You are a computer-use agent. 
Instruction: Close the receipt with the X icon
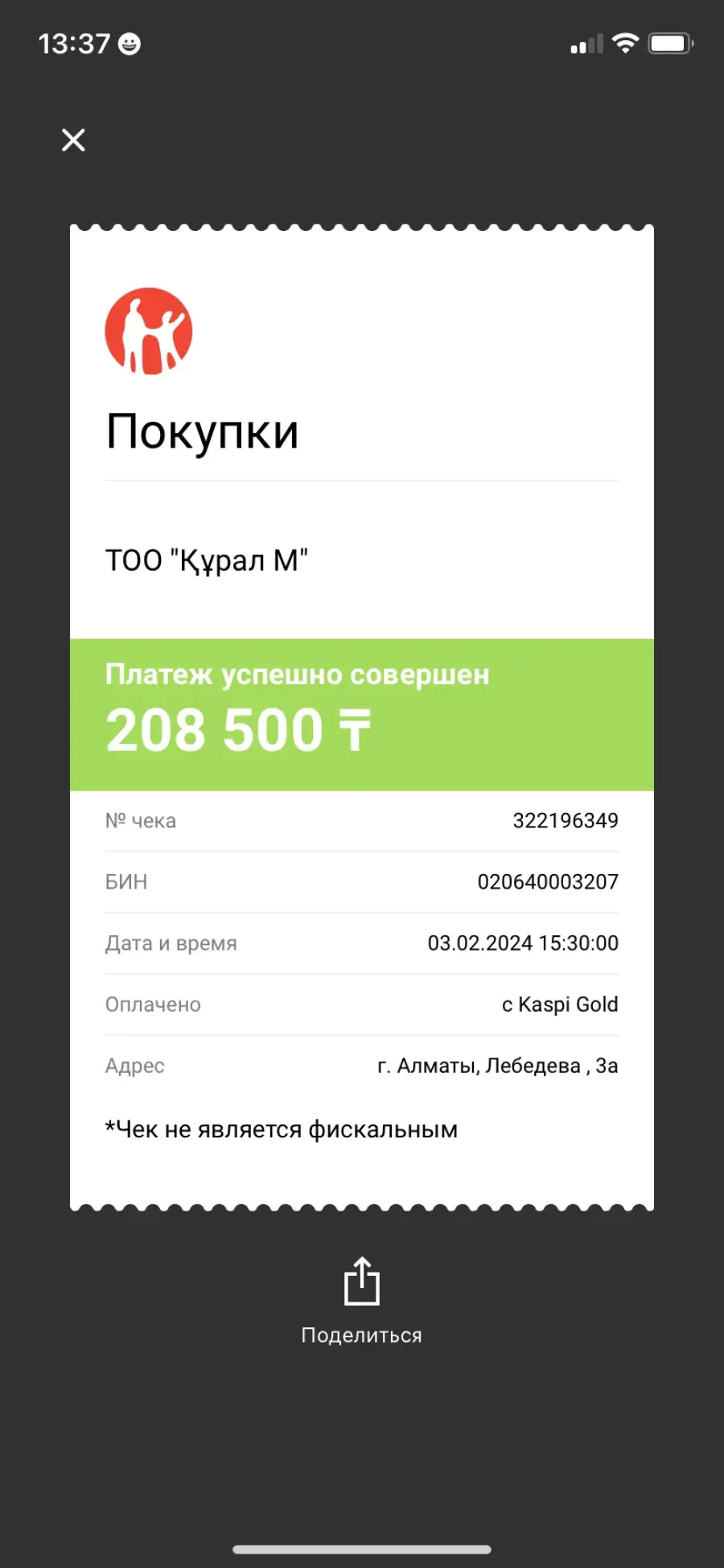pyautogui.click(x=73, y=140)
